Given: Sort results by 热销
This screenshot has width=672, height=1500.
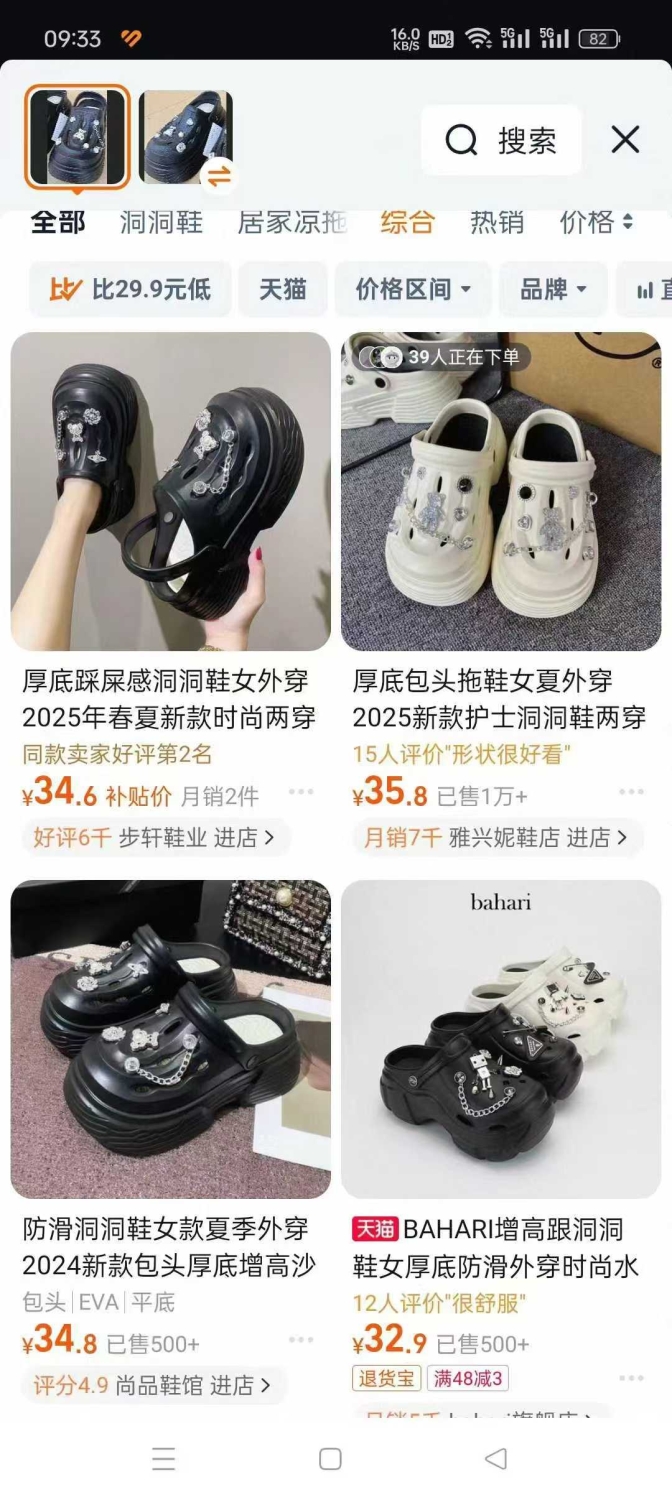Looking at the screenshot, I should tap(497, 222).
